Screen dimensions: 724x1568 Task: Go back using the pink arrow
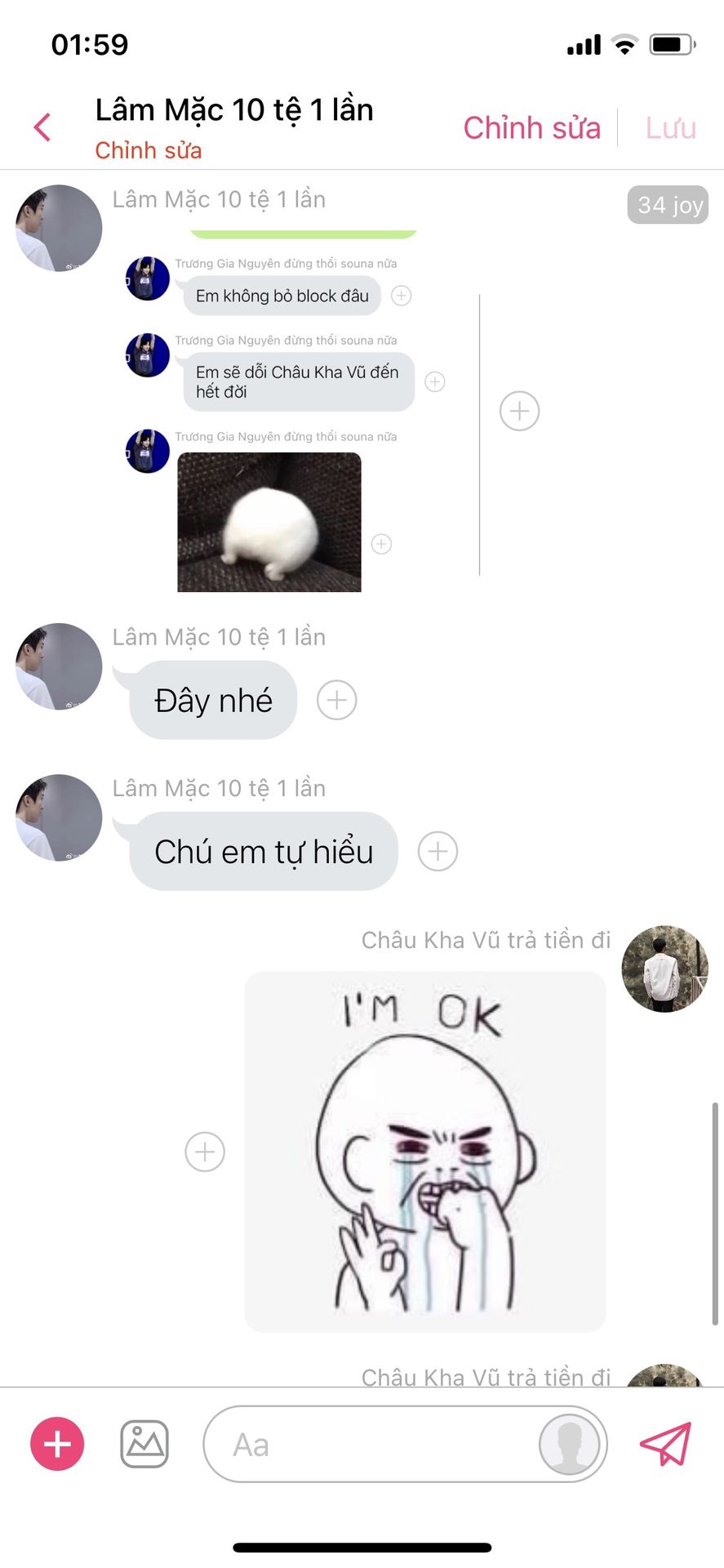pyautogui.click(x=42, y=127)
